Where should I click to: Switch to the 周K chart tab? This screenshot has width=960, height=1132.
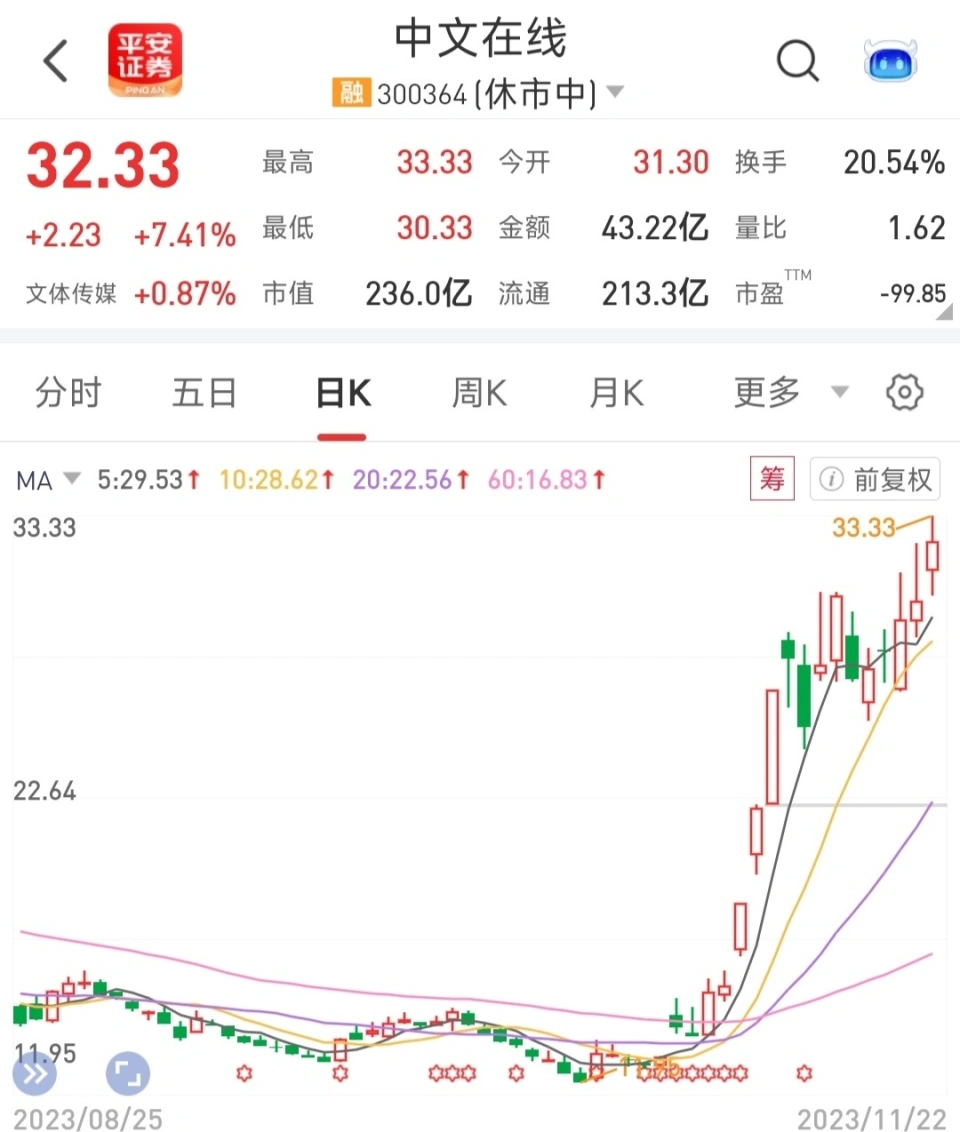pyautogui.click(x=480, y=393)
